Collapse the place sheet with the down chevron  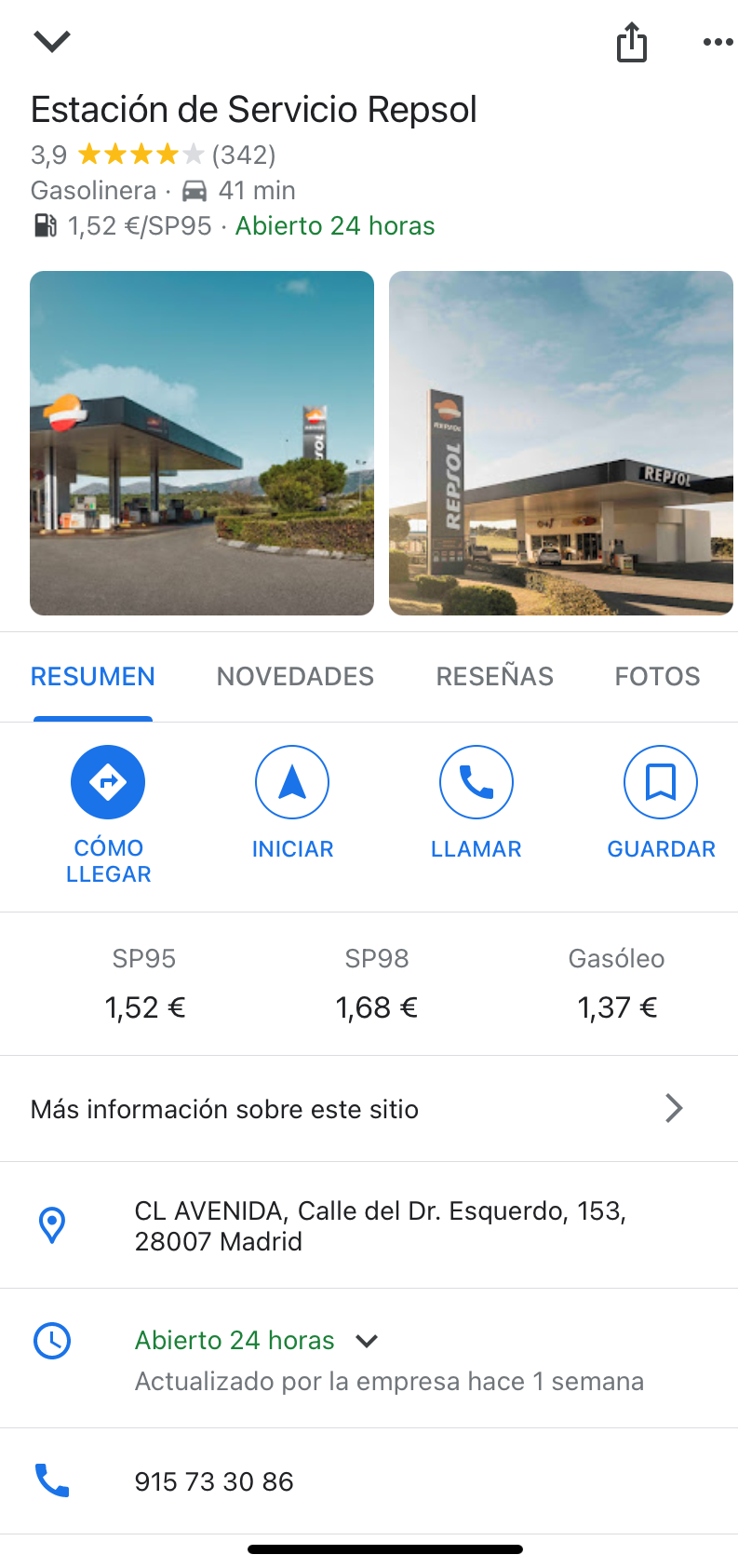click(53, 41)
